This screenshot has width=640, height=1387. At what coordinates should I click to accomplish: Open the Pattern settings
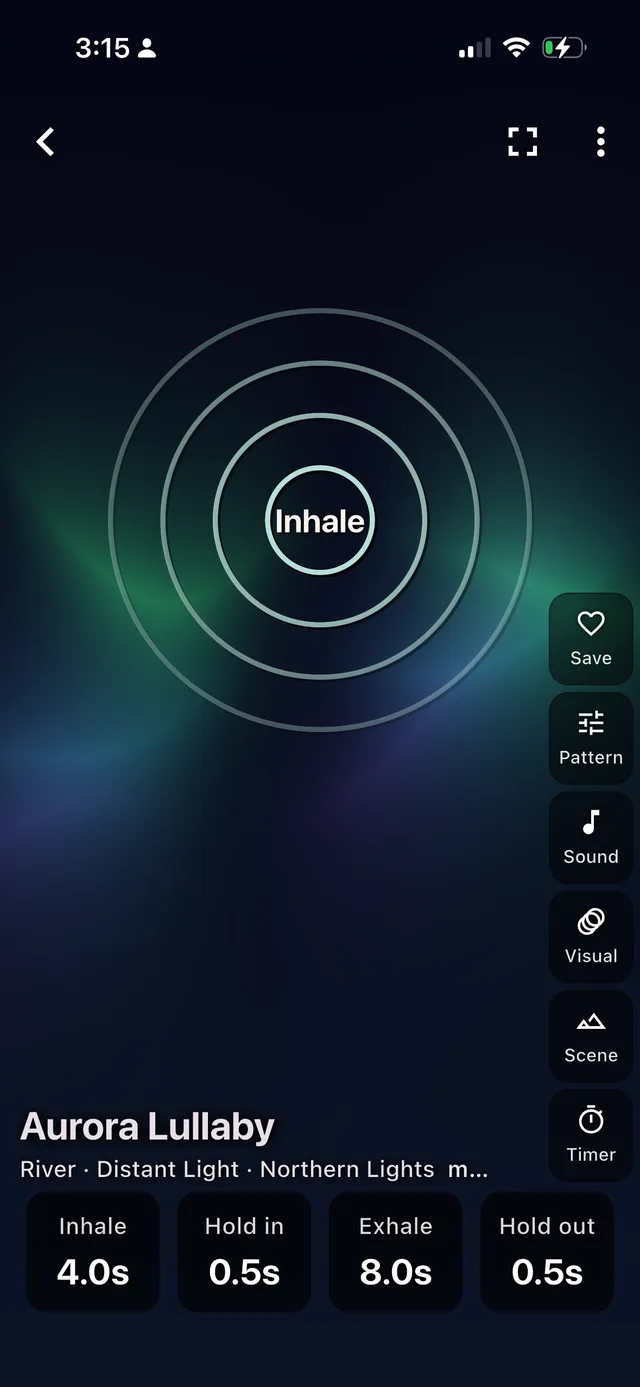[x=591, y=738]
